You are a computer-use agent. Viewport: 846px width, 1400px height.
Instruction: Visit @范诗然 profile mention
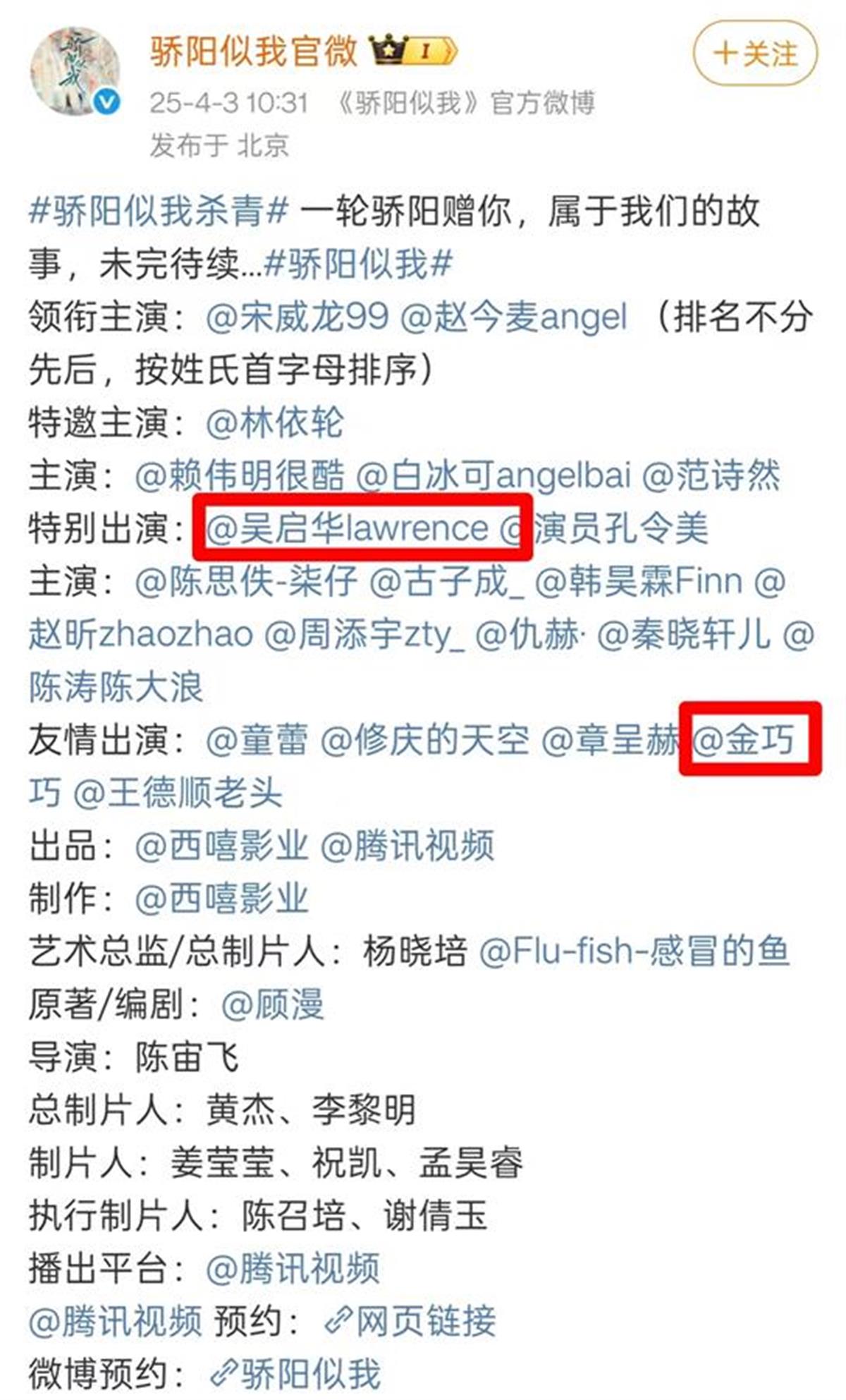(711, 476)
